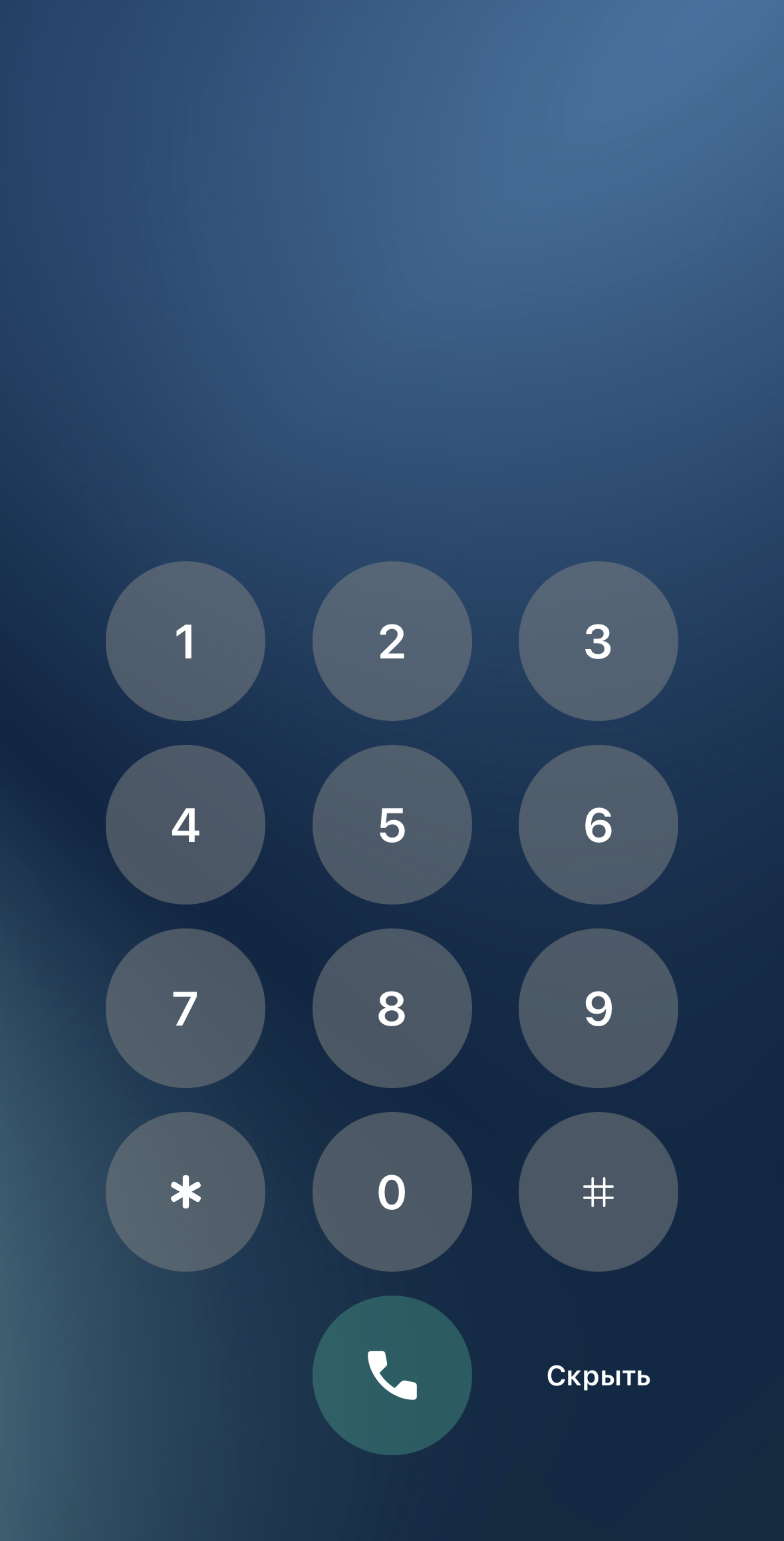Dial digit 0
The width and height of the screenshot is (784, 1541).
coord(392,1192)
